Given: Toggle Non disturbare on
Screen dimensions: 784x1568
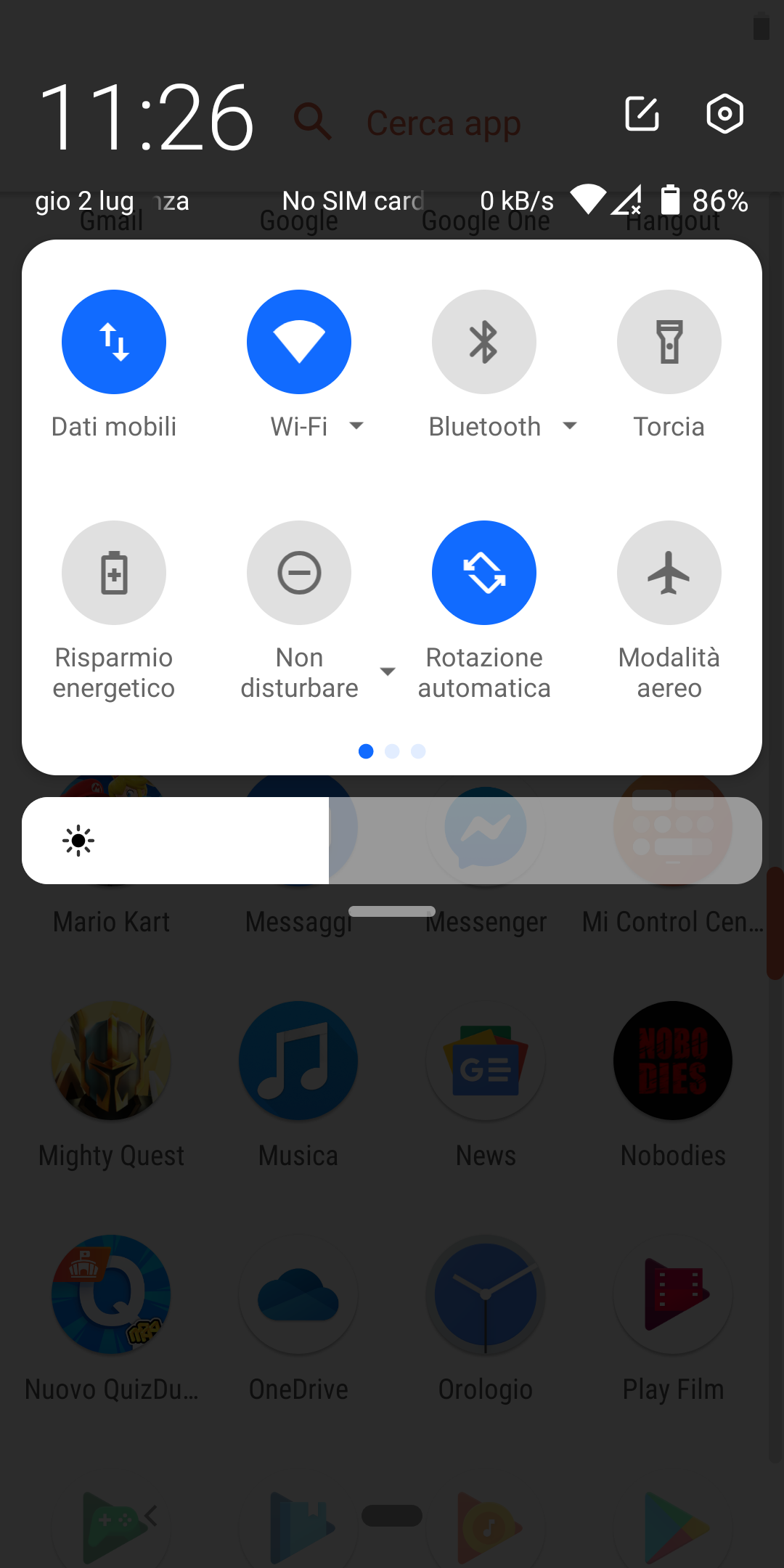Looking at the screenshot, I should [x=299, y=573].
